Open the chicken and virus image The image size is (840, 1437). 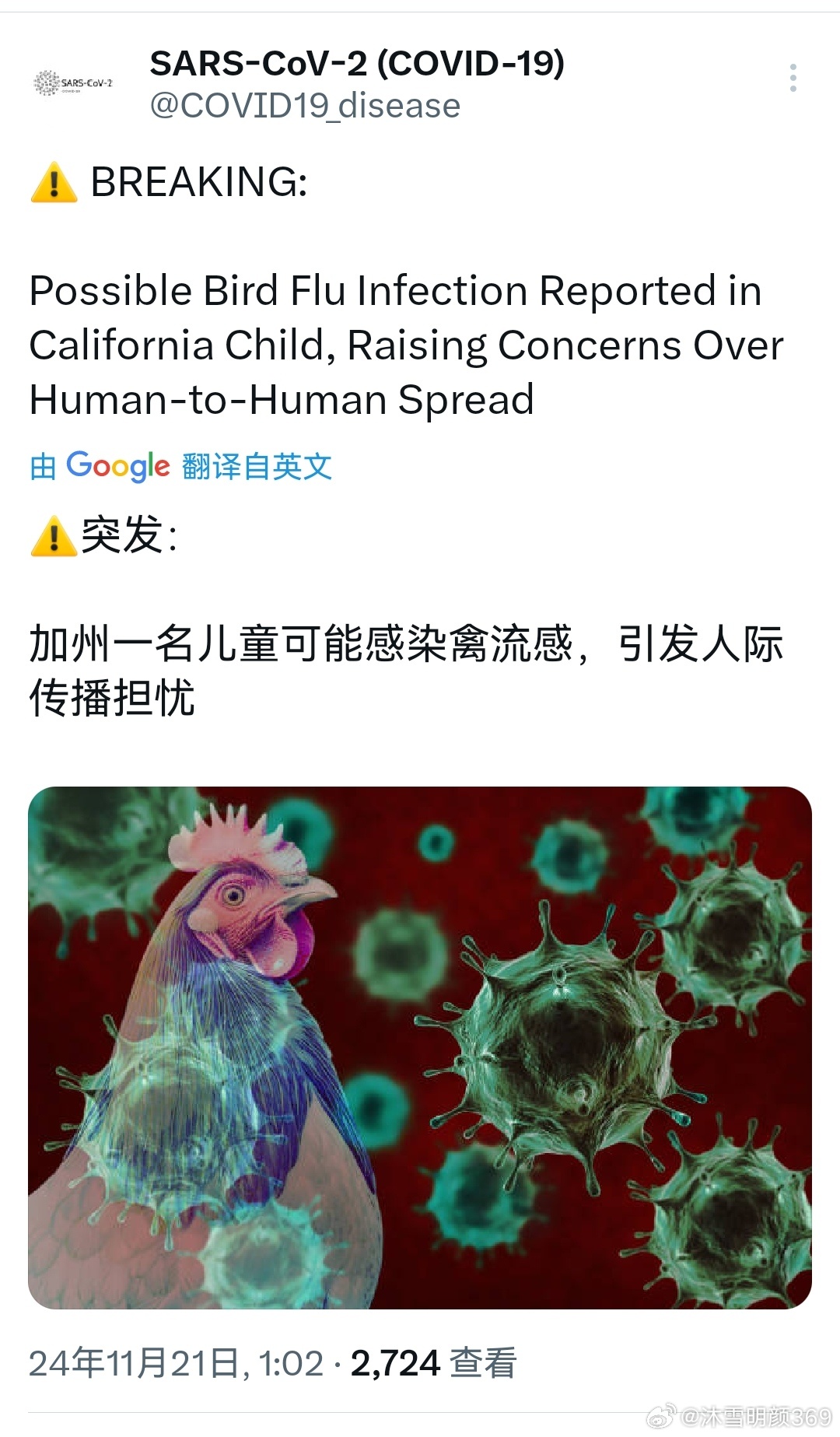420,1047
